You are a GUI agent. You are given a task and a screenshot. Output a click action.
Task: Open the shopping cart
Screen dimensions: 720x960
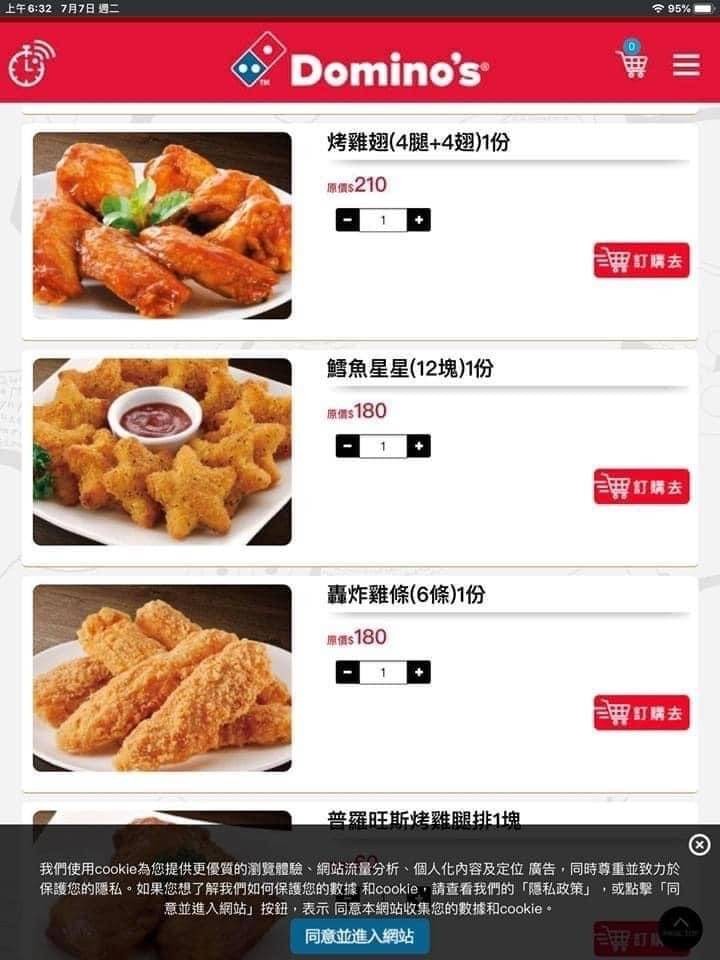point(631,63)
